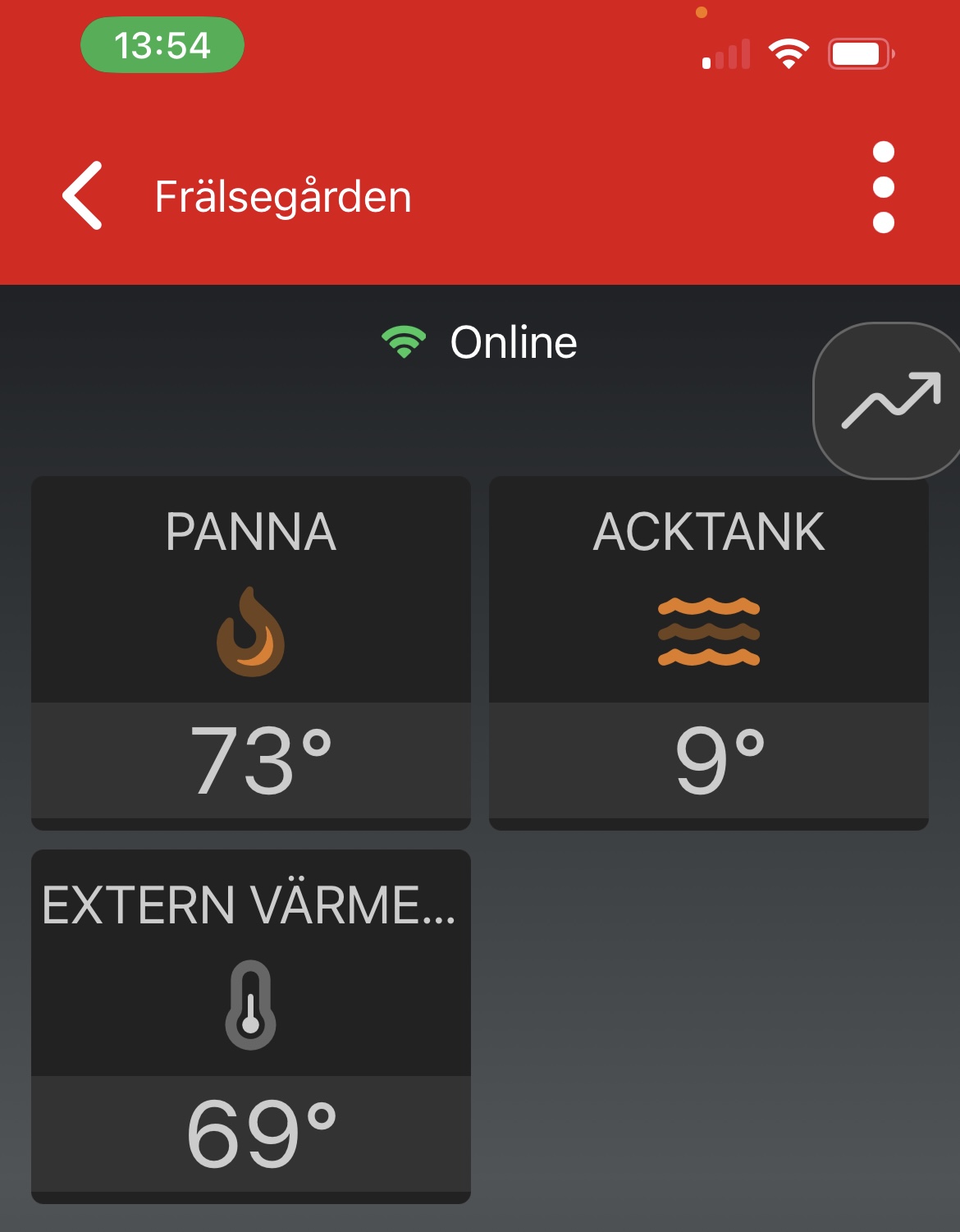Open the trend chart button

tap(889, 401)
